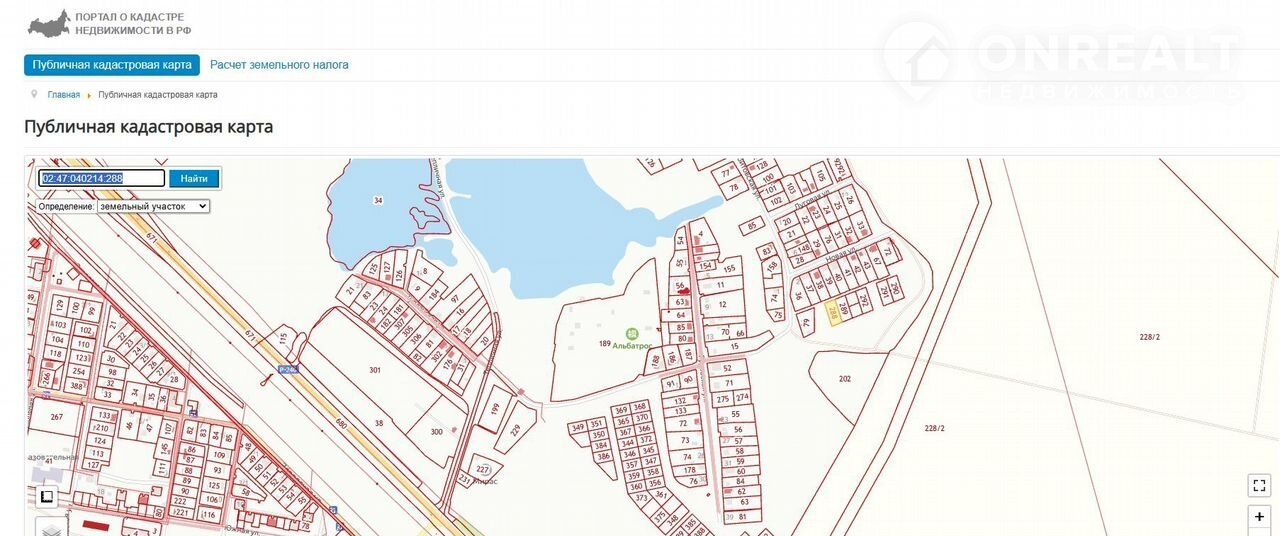
Task: Open the map layers selector
Action: (x=52, y=529)
